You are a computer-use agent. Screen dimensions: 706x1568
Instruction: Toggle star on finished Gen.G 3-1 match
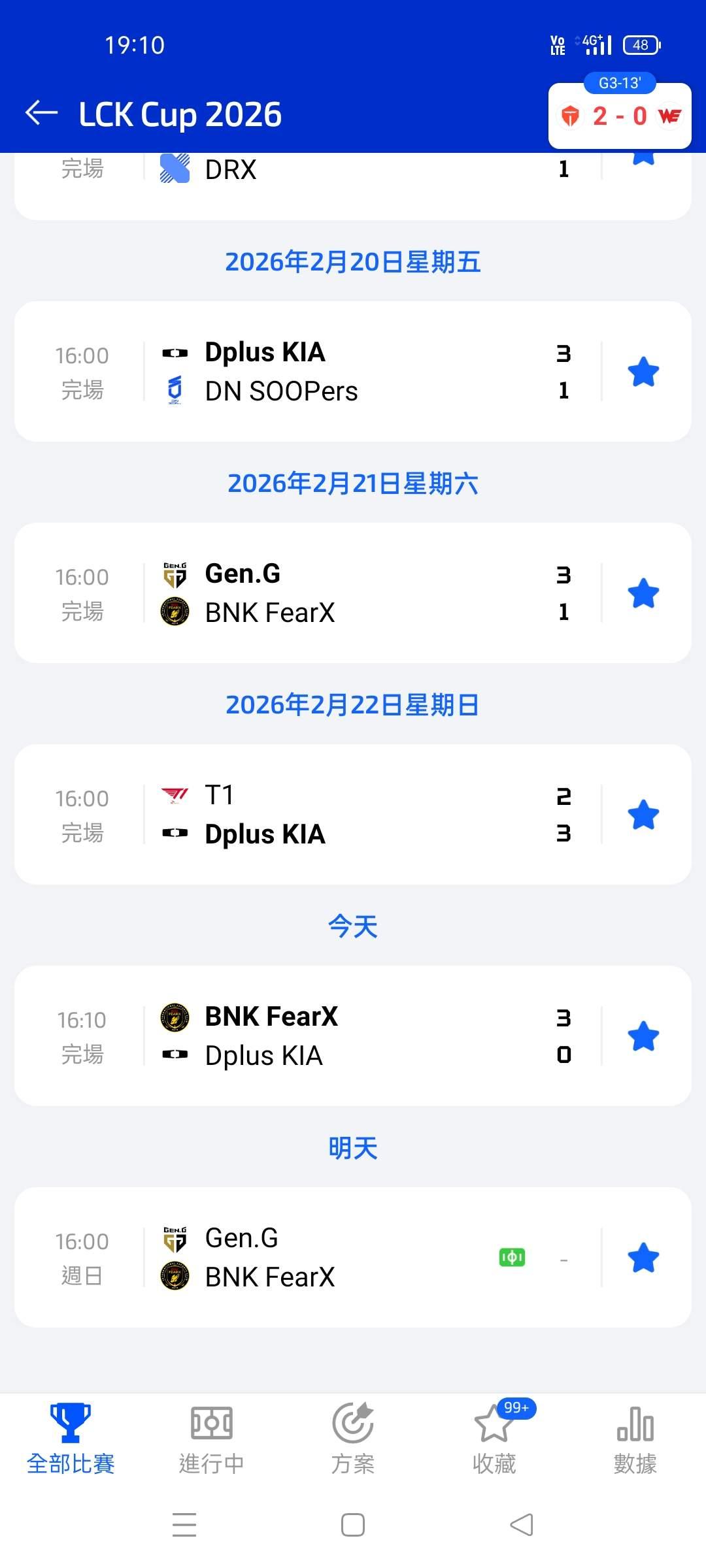tap(643, 593)
